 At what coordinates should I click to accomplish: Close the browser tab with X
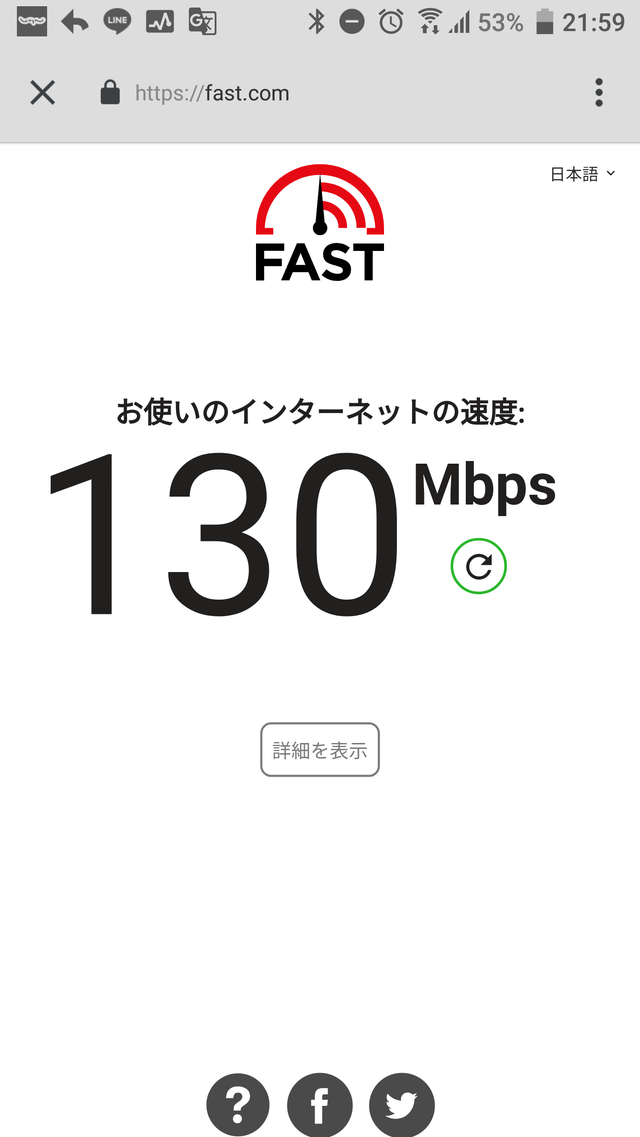pos(43,93)
